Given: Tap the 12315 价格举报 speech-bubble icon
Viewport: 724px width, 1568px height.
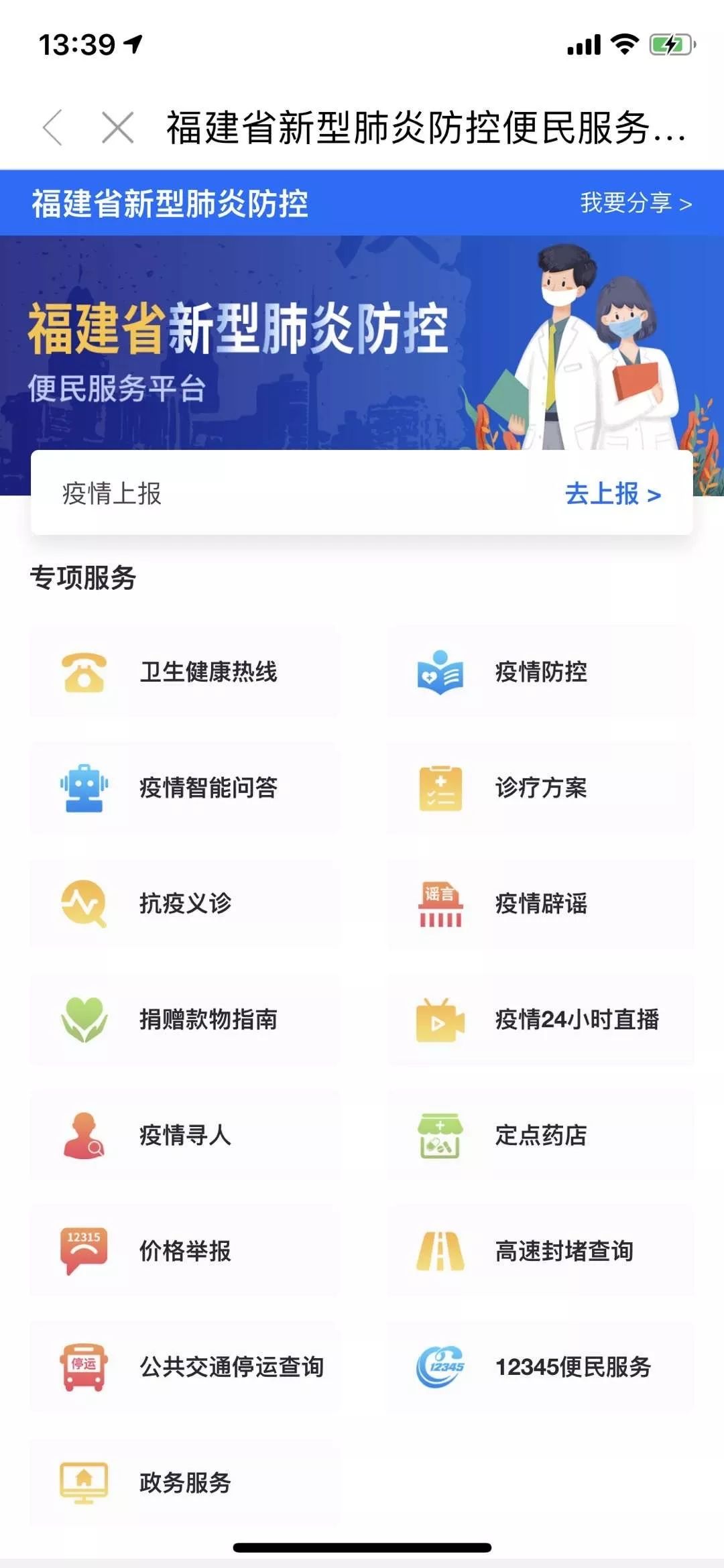Looking at the screenshot, I should point(84,1248).
